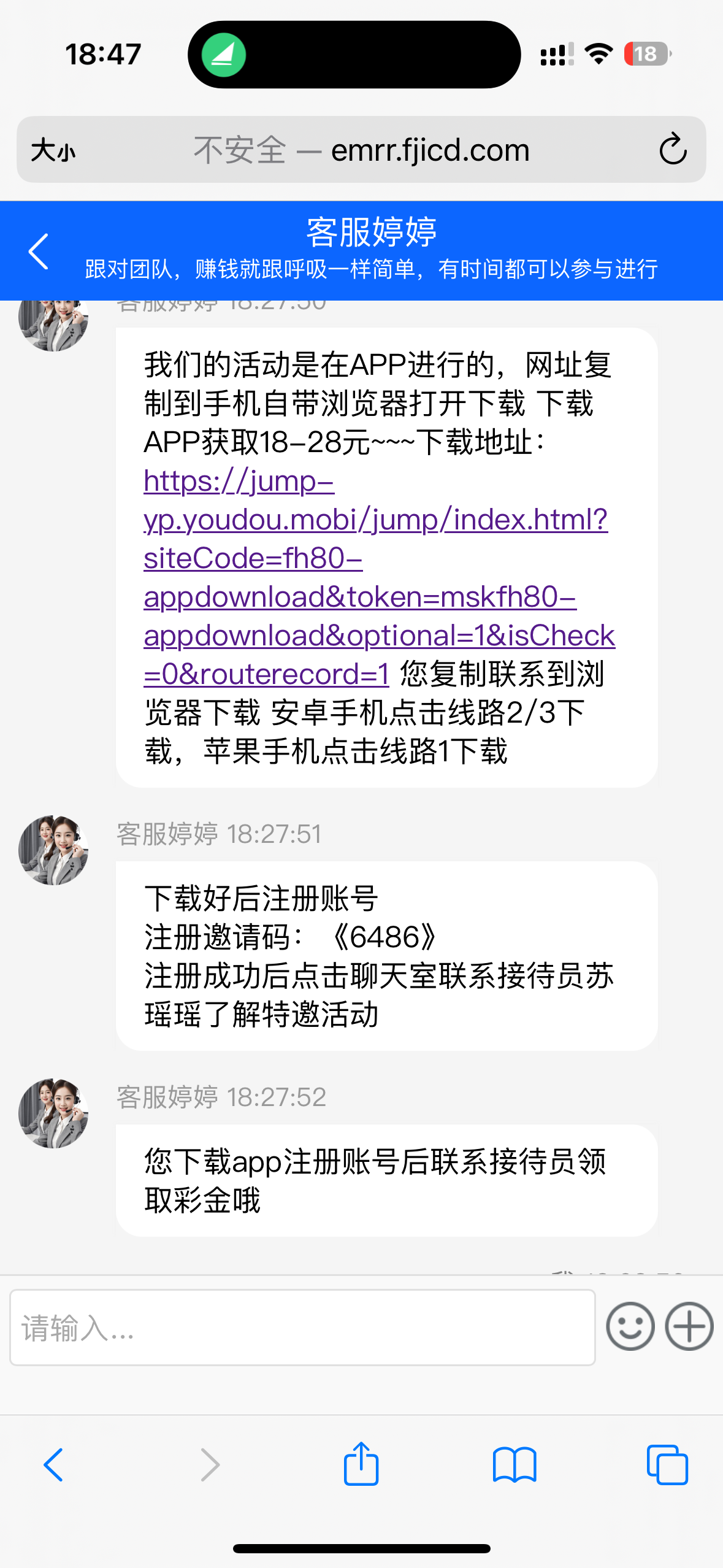This screenshot has height=1568, width=723.
Task: Open the plus attachment menu
Action: [x=689, y=1326]
